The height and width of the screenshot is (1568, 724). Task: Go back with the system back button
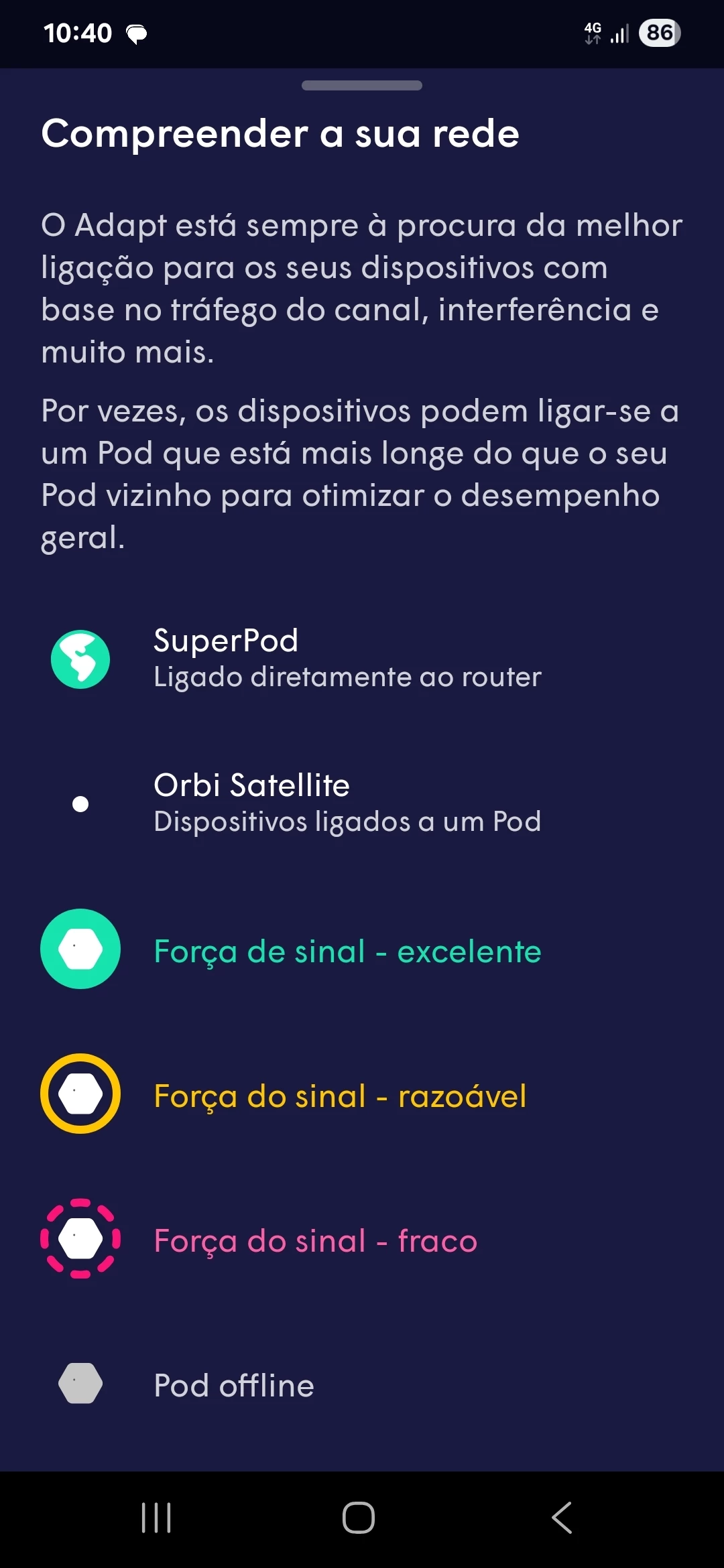coord(562,1518)
